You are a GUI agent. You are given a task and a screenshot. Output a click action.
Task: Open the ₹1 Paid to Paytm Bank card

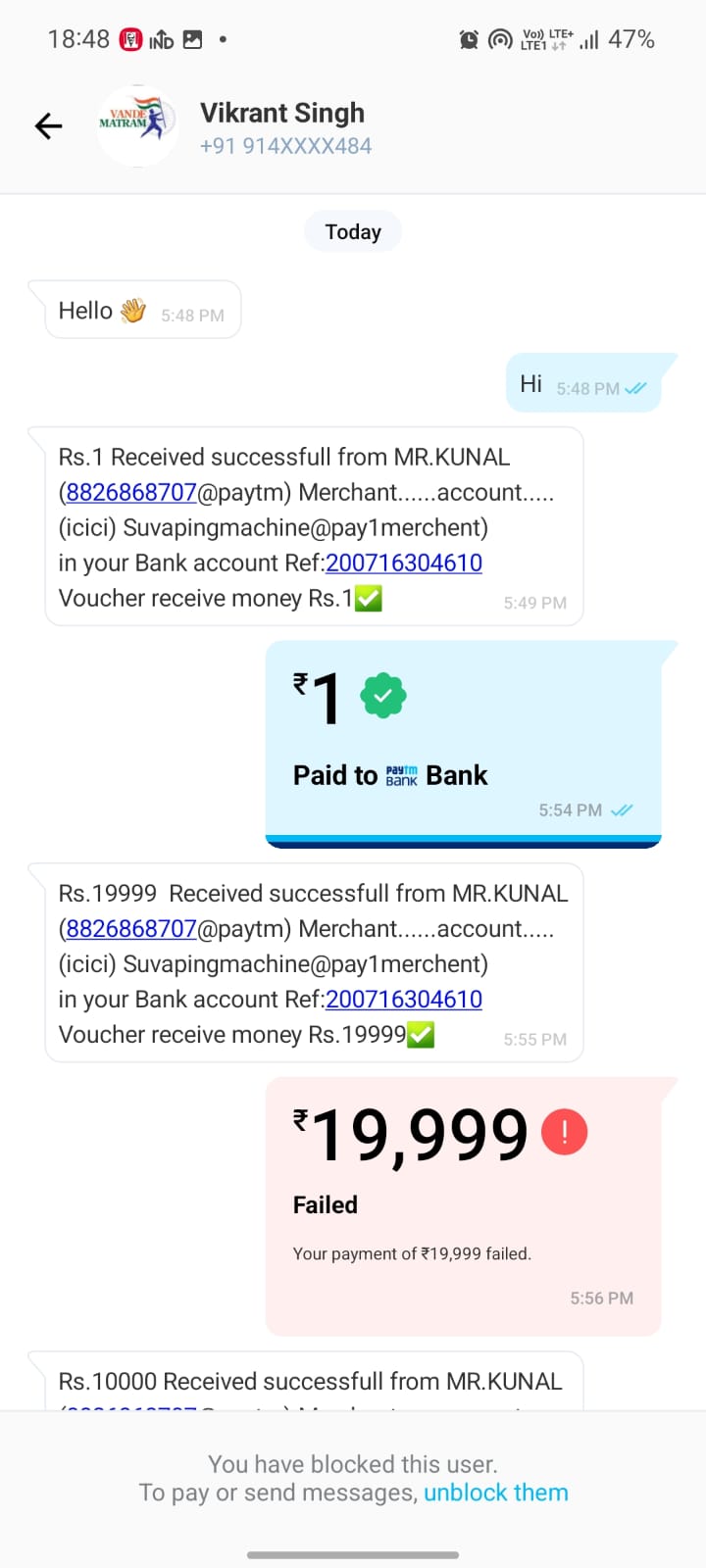pos(463,743)
